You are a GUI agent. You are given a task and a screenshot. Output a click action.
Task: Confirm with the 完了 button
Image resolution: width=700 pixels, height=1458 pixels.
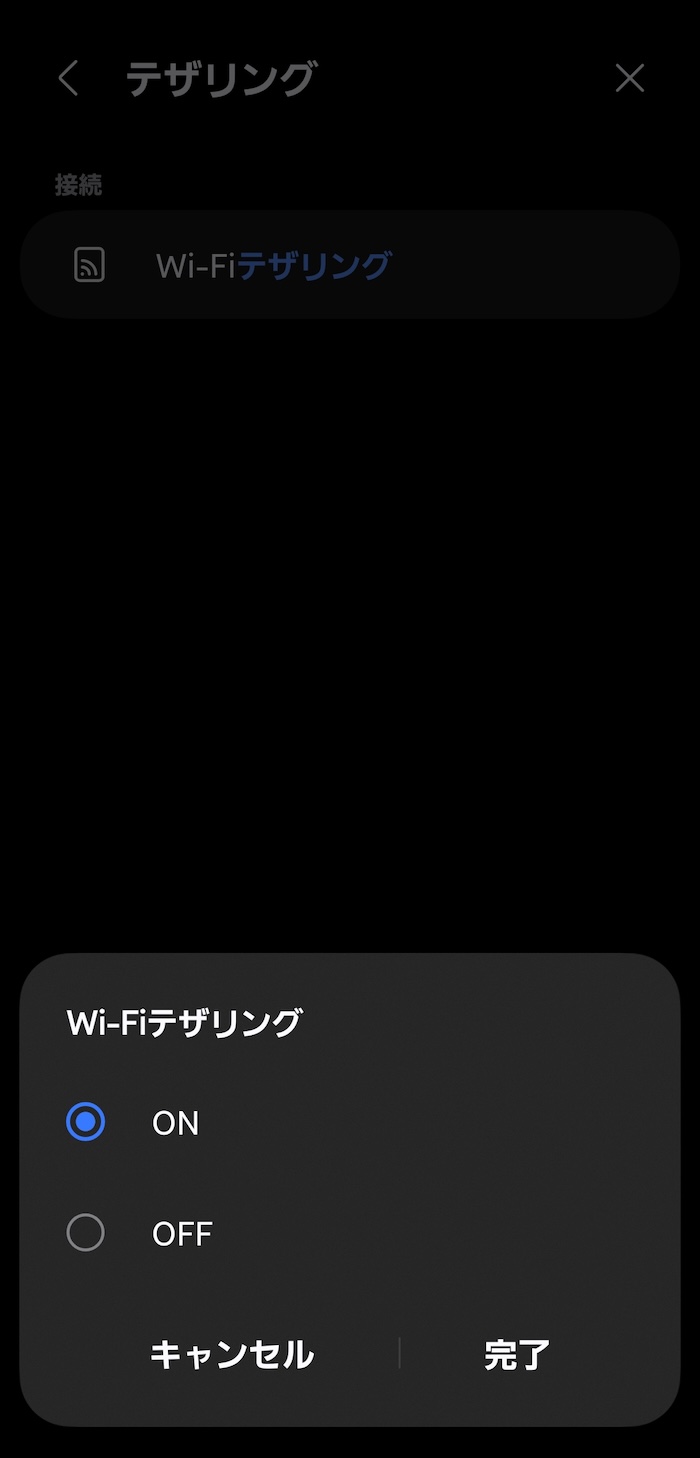pos(517,1355)
